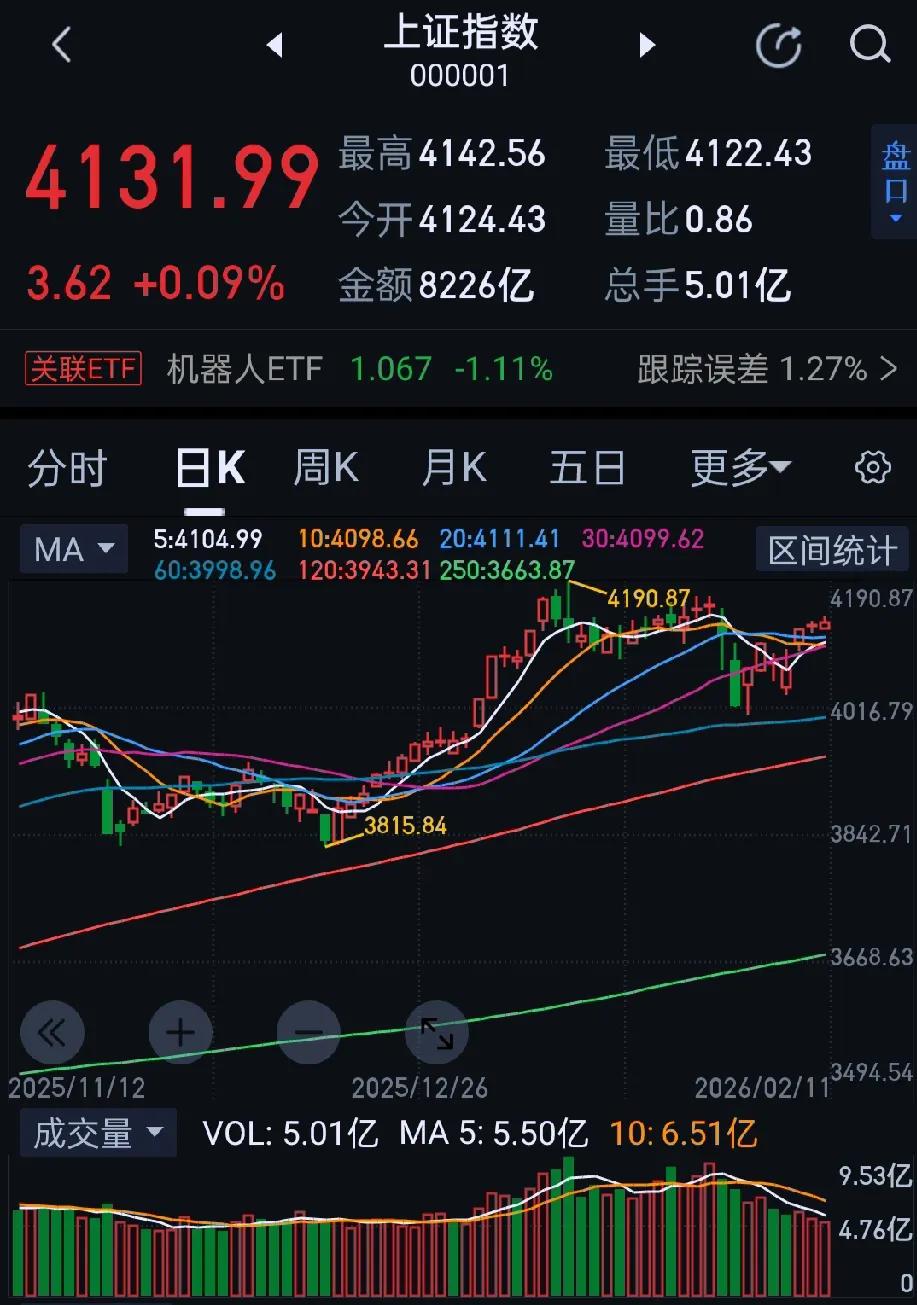Open the MA indicator dropdown

click(x=72, y=548)
